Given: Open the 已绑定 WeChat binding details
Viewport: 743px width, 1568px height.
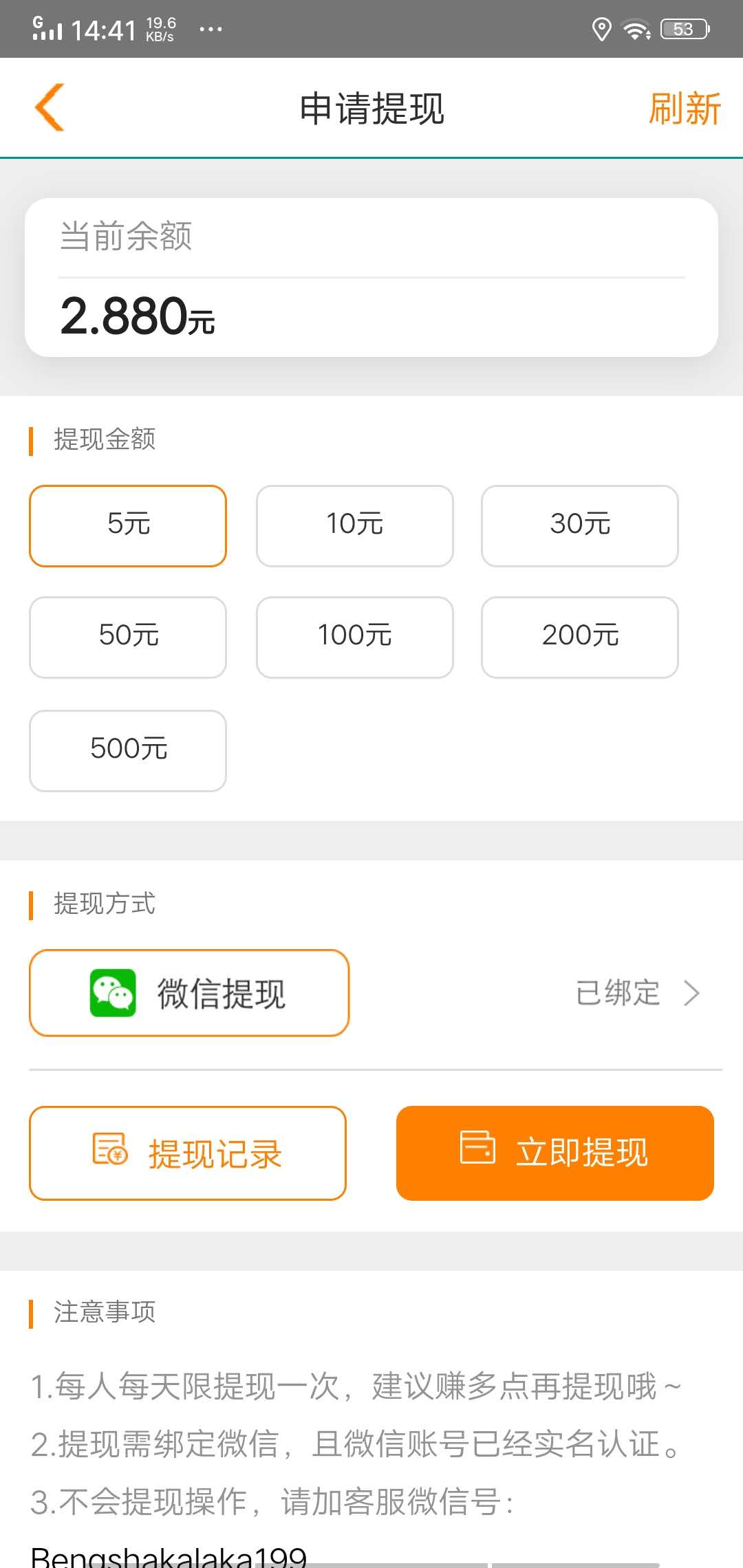Looking at the screenshot, I should pos(637,993).
